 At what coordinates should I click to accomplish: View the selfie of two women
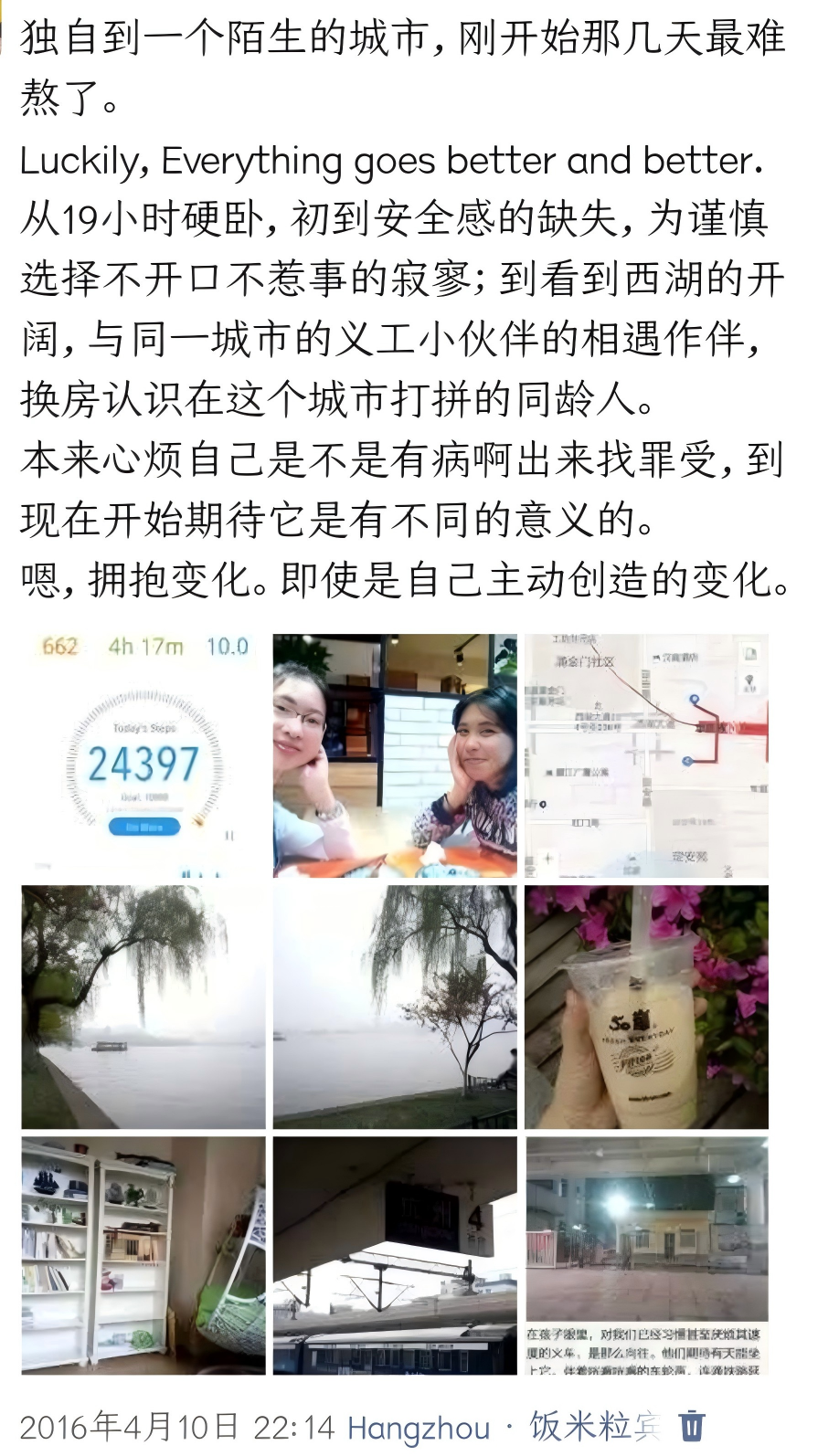395,755
